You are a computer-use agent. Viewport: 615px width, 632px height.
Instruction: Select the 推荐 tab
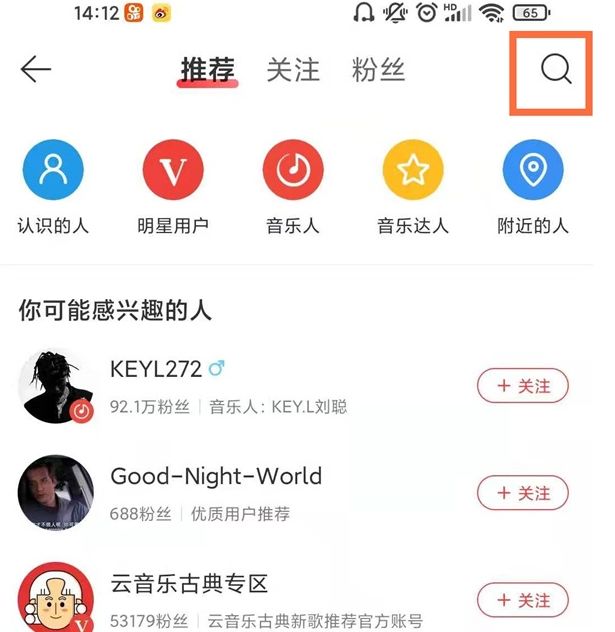pyautogui.click(x=208, y=70)
